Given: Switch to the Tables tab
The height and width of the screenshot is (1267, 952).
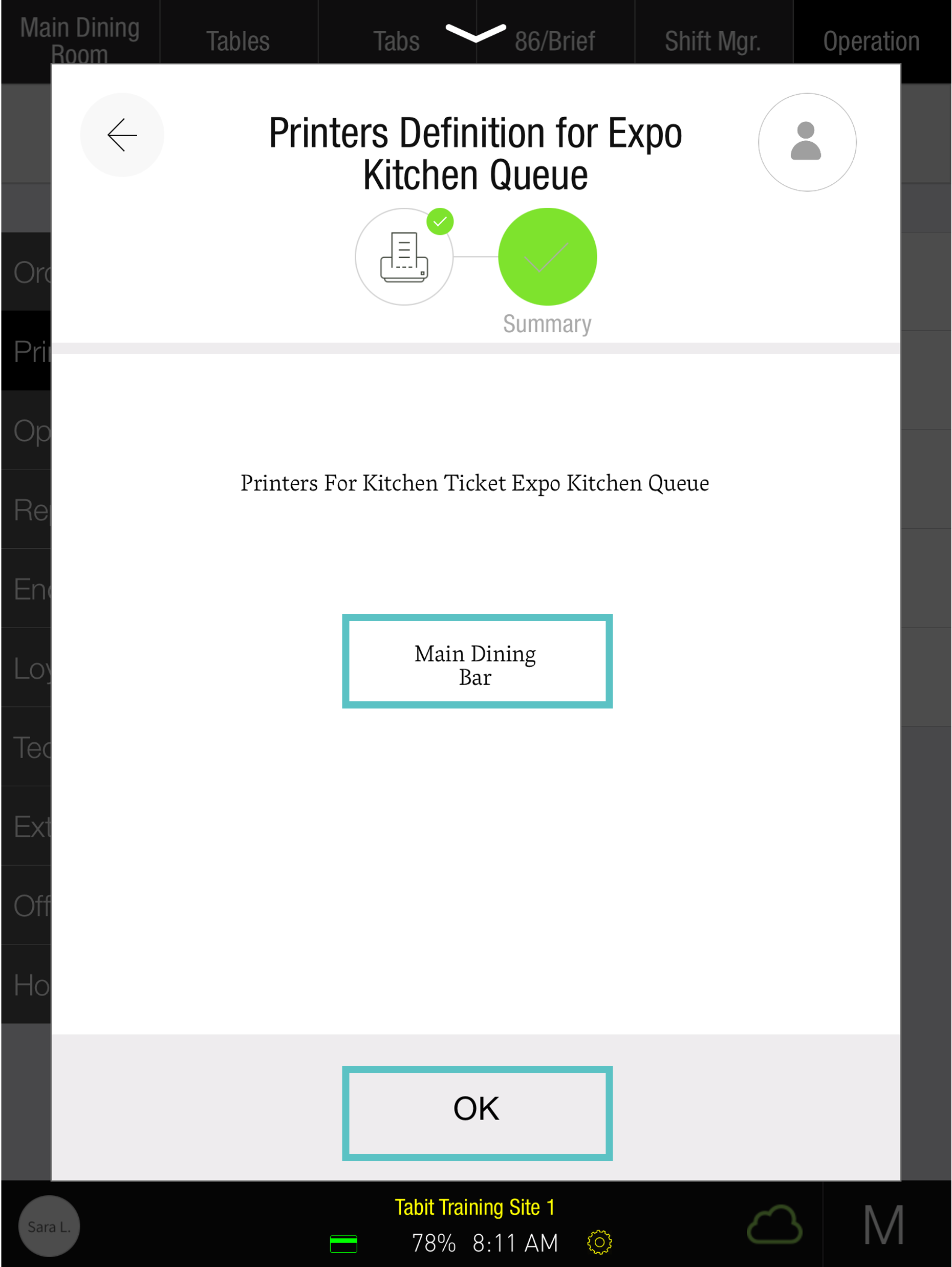Looking at the screenshot, I should (239, 41).
